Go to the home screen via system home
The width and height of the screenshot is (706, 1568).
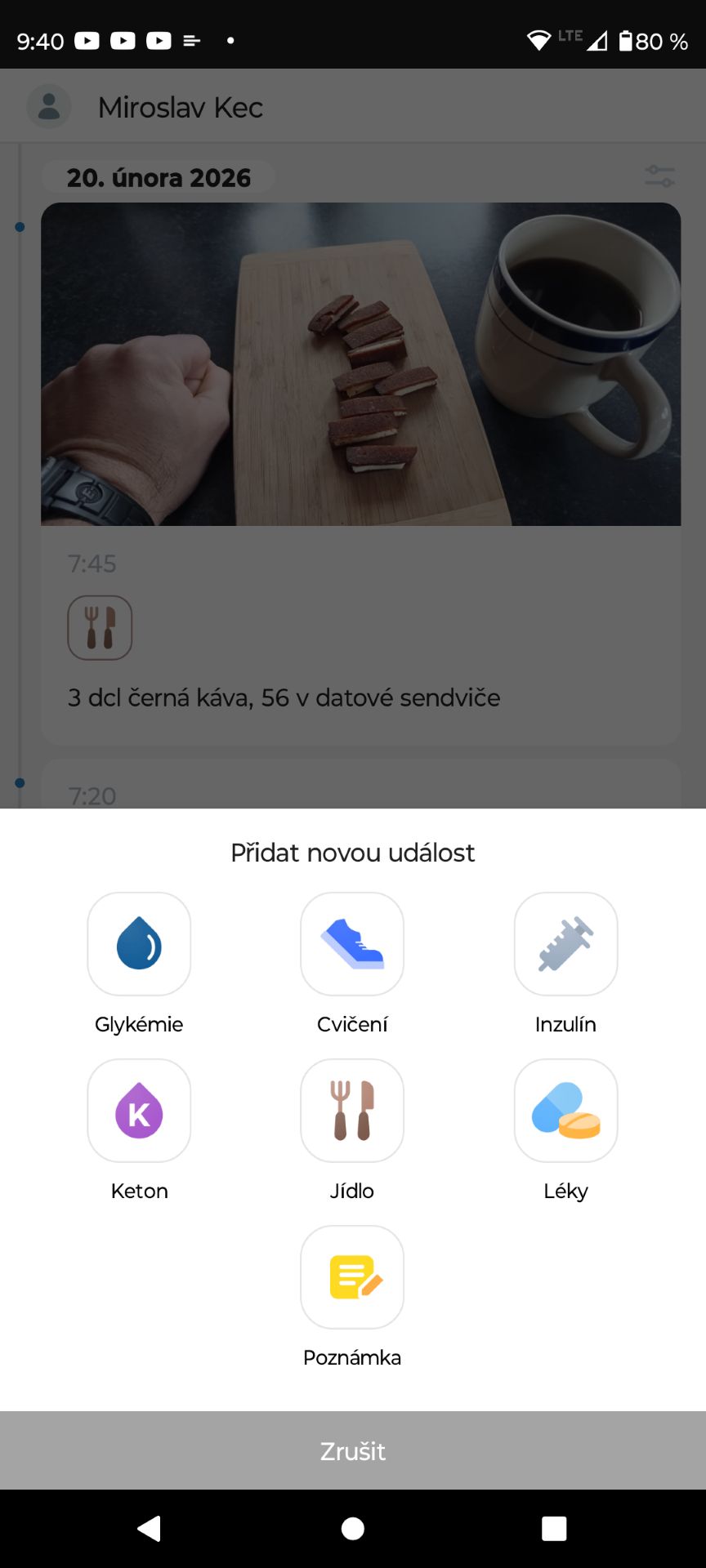click(x=353, y=1528)
